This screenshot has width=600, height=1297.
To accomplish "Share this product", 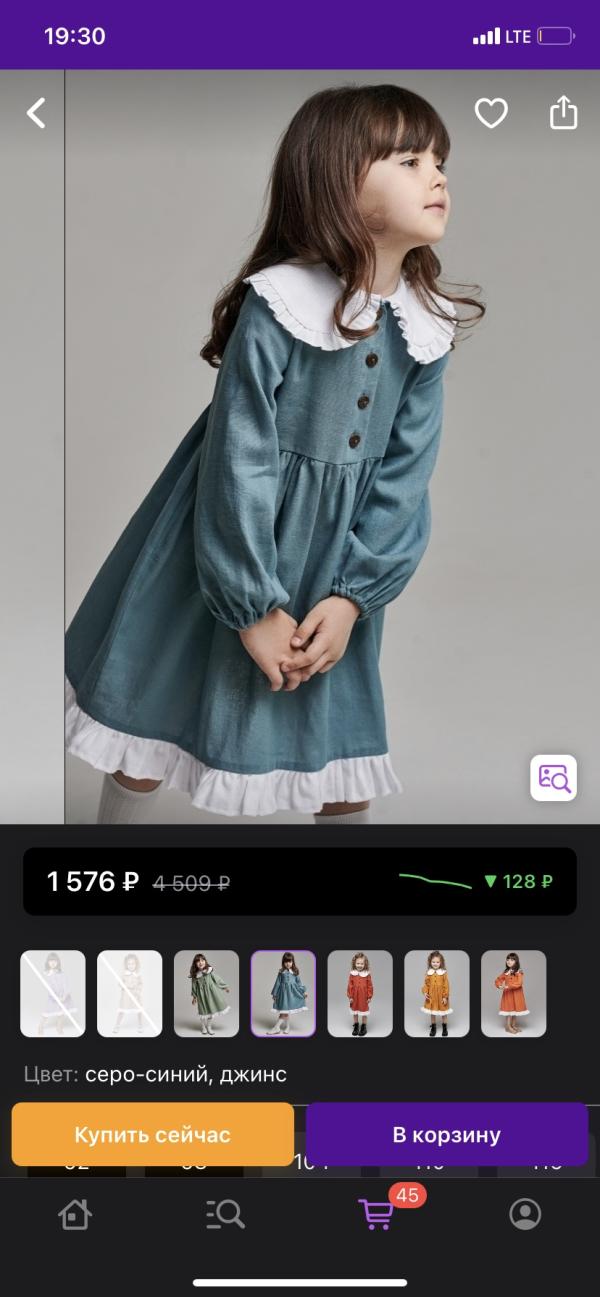I will pyautogui.click(x=564, y=112).
